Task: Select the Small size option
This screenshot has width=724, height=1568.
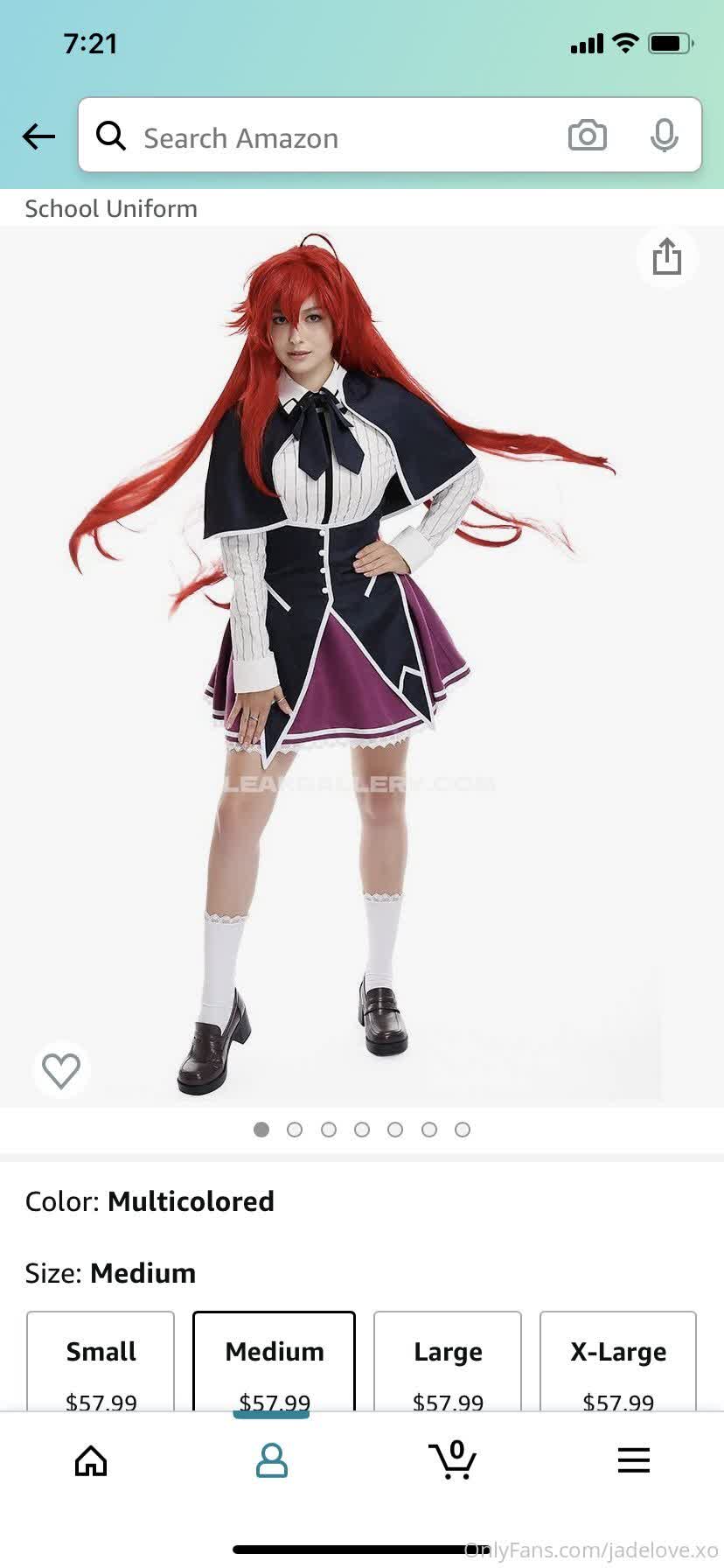Action: coord(101,1363)
